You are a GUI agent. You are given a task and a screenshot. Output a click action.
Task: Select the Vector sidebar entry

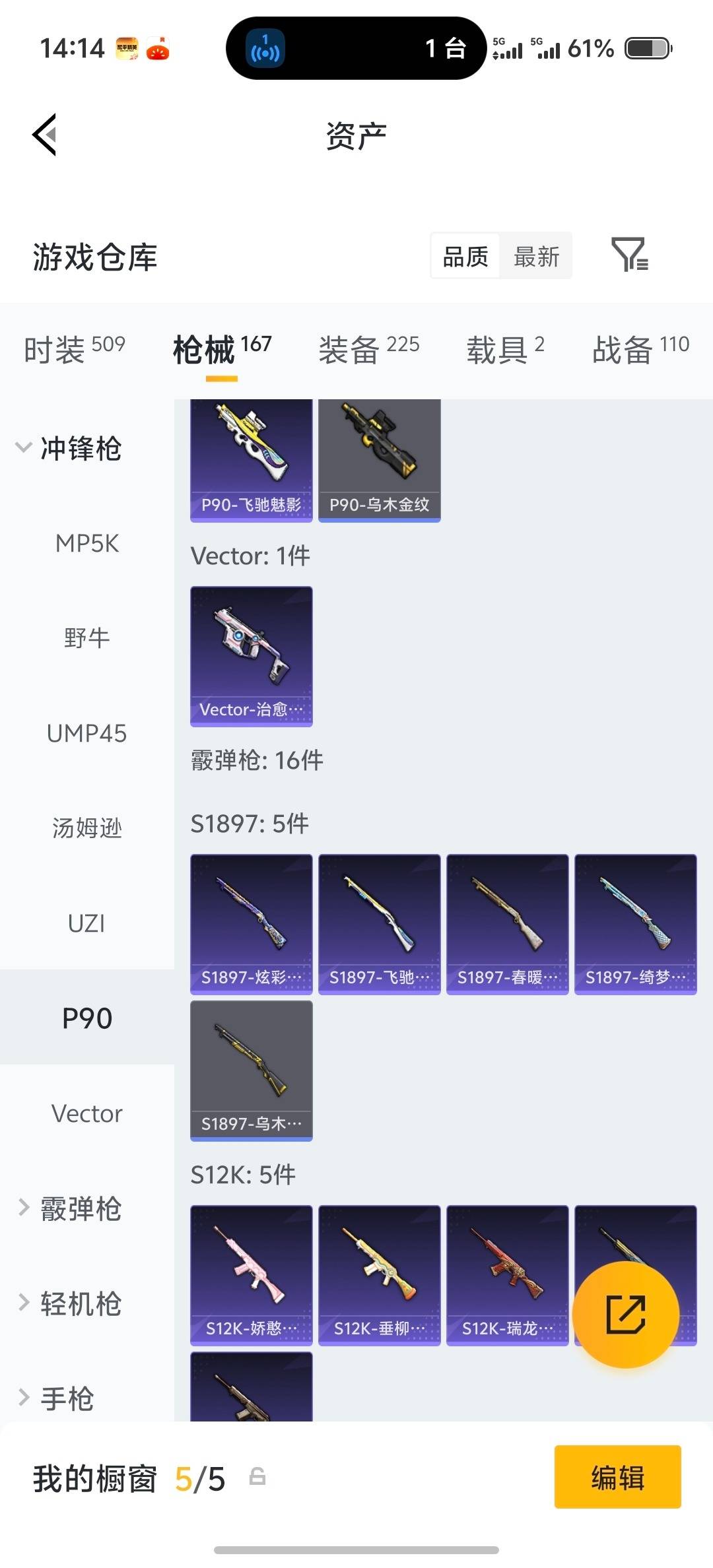86,1113
